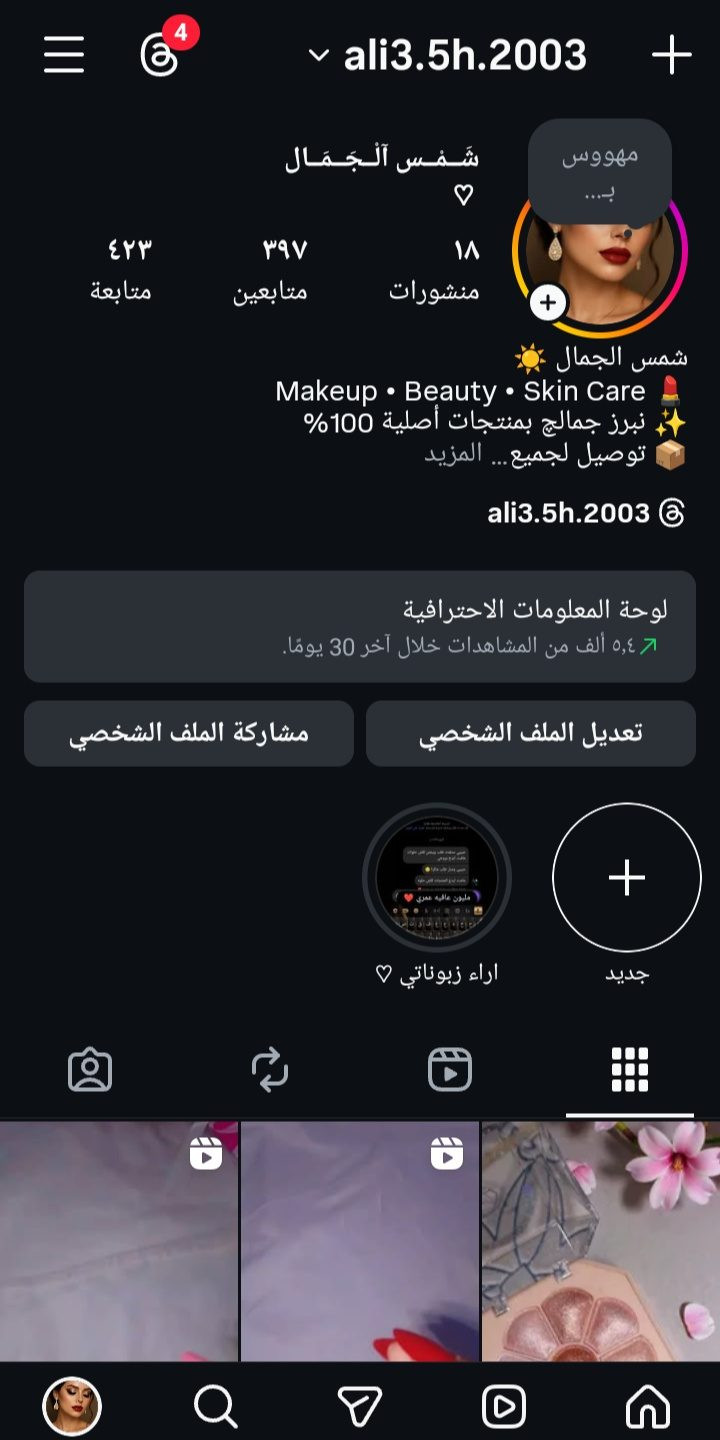View the ٣٩٧ متابعين followers list
720x1440 pixels.
click(270, 270)
